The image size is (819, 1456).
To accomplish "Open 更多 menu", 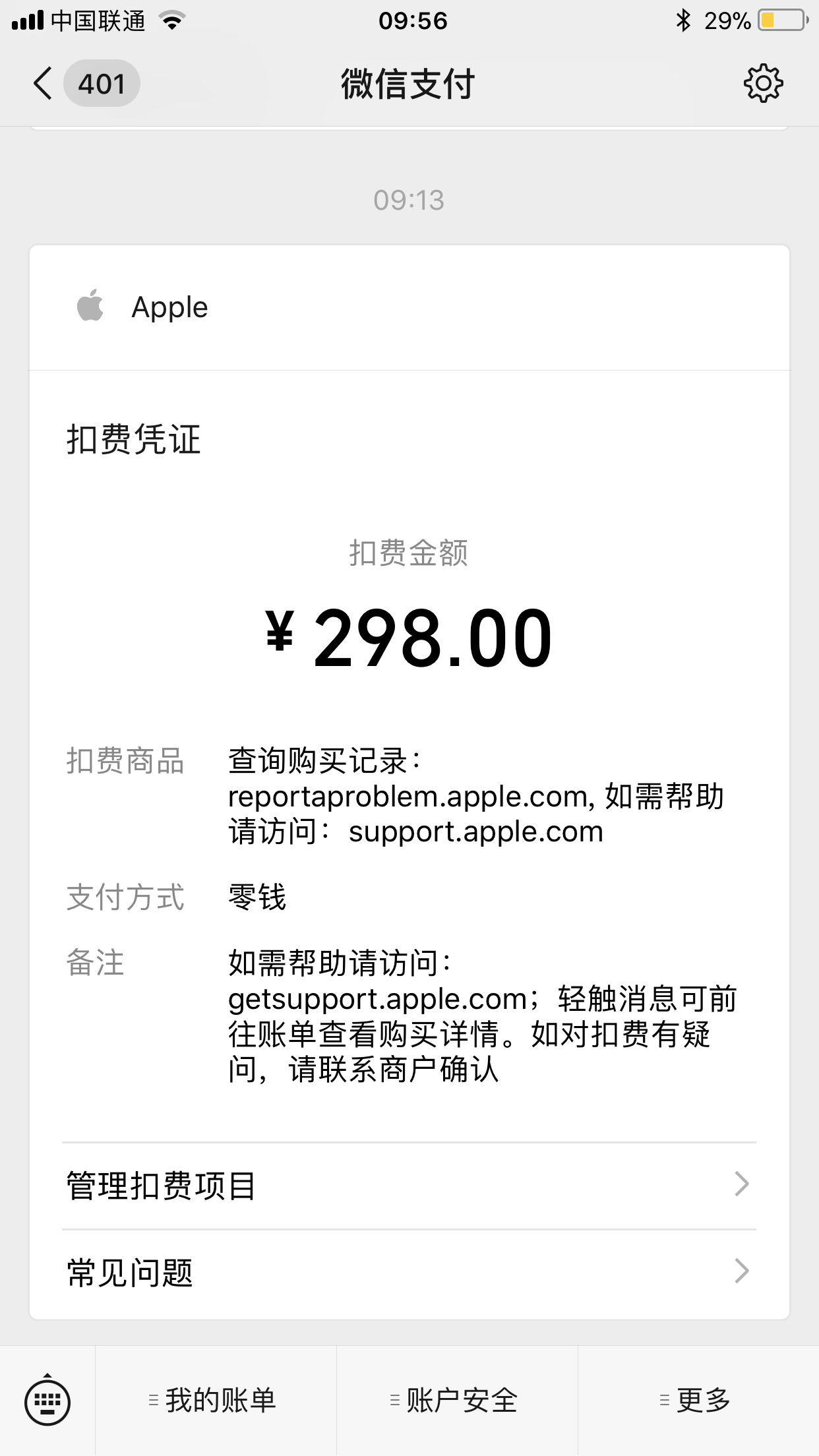I will (698, 1401).
